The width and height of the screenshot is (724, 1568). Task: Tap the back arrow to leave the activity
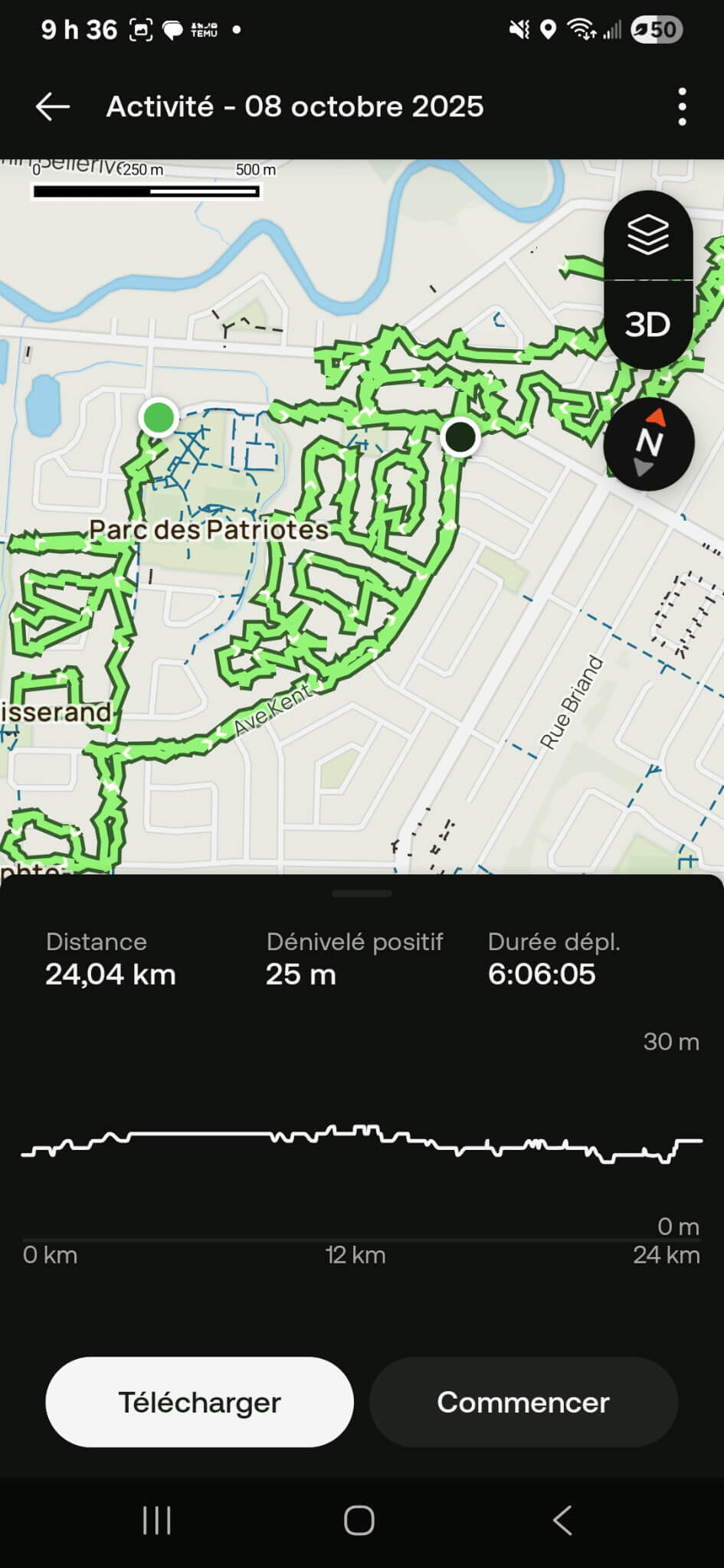[51, 106]
